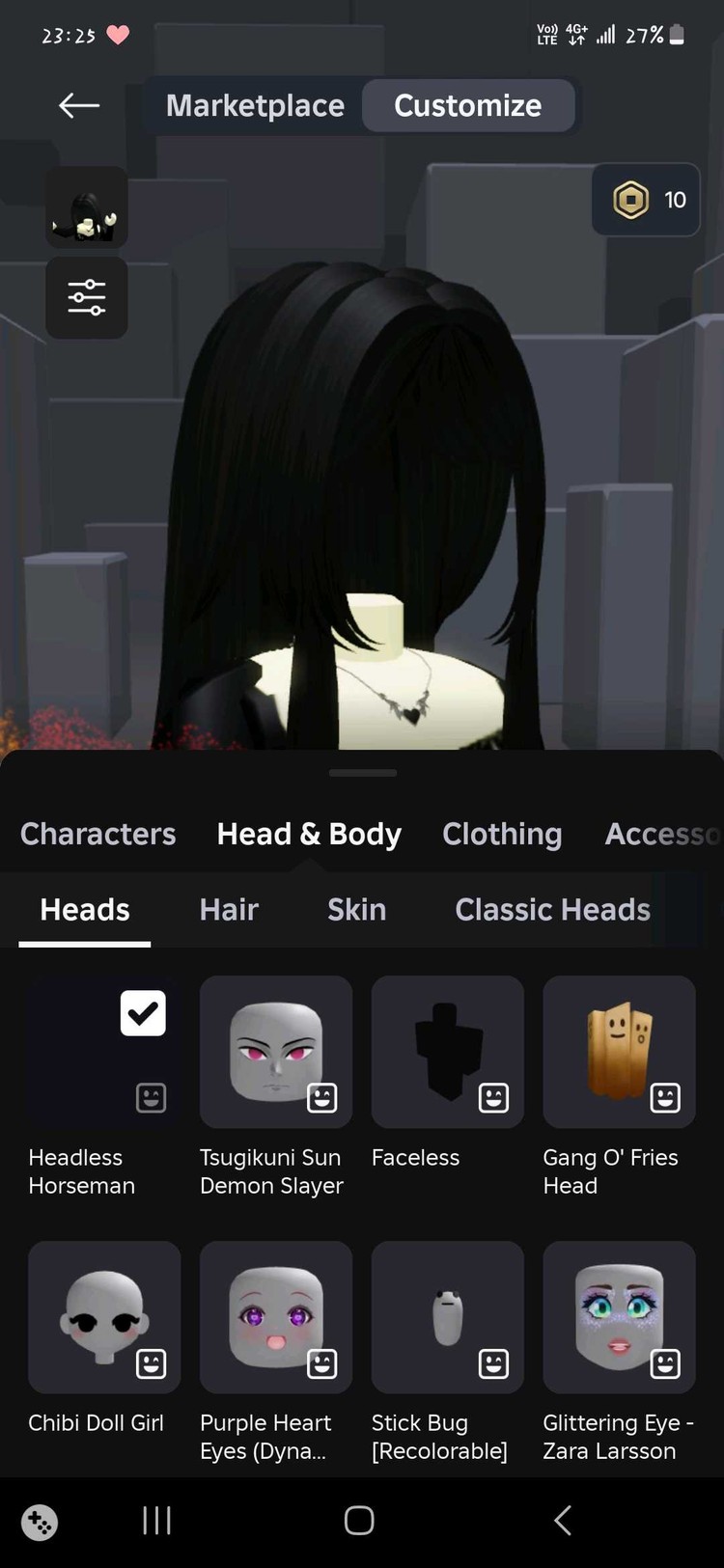Select the Skin sub-tab
This screenshot has height=1568, width=724.
tap(356, 909)
